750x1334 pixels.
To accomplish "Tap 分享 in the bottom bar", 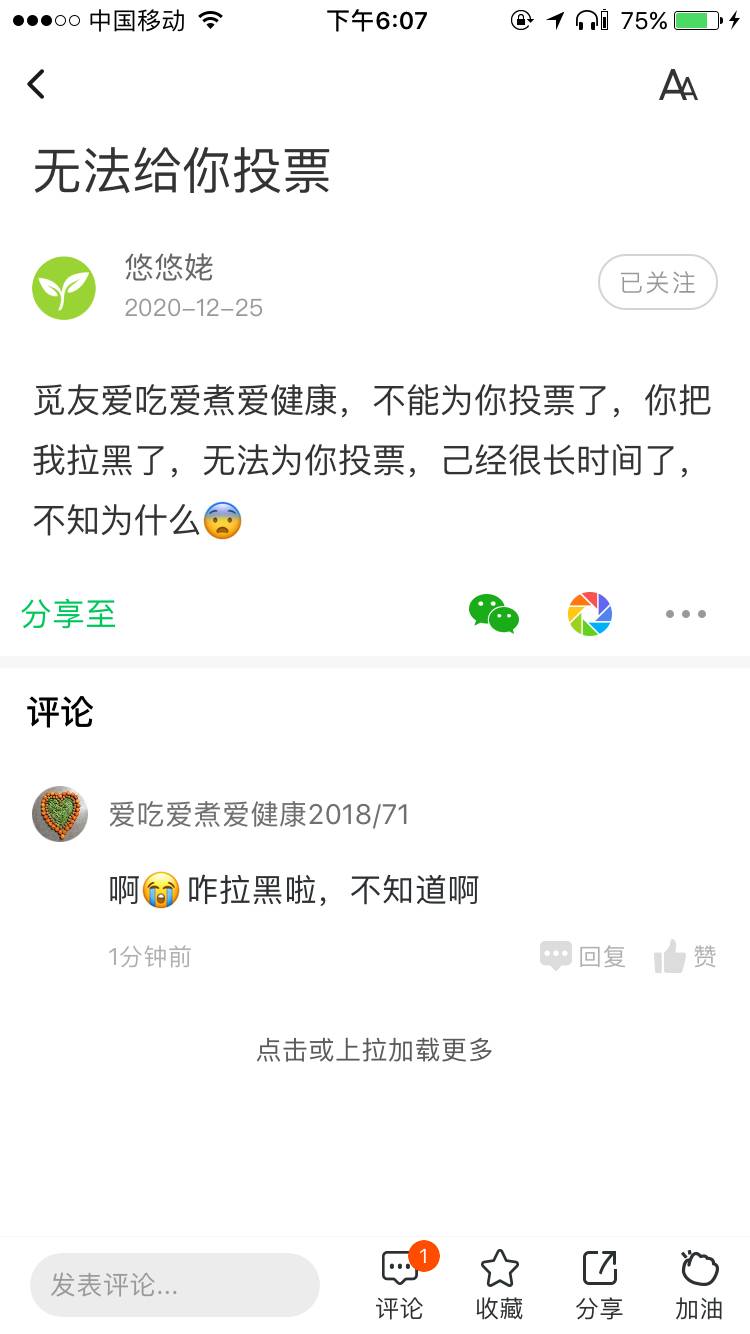I will (x=599, y=1284).
